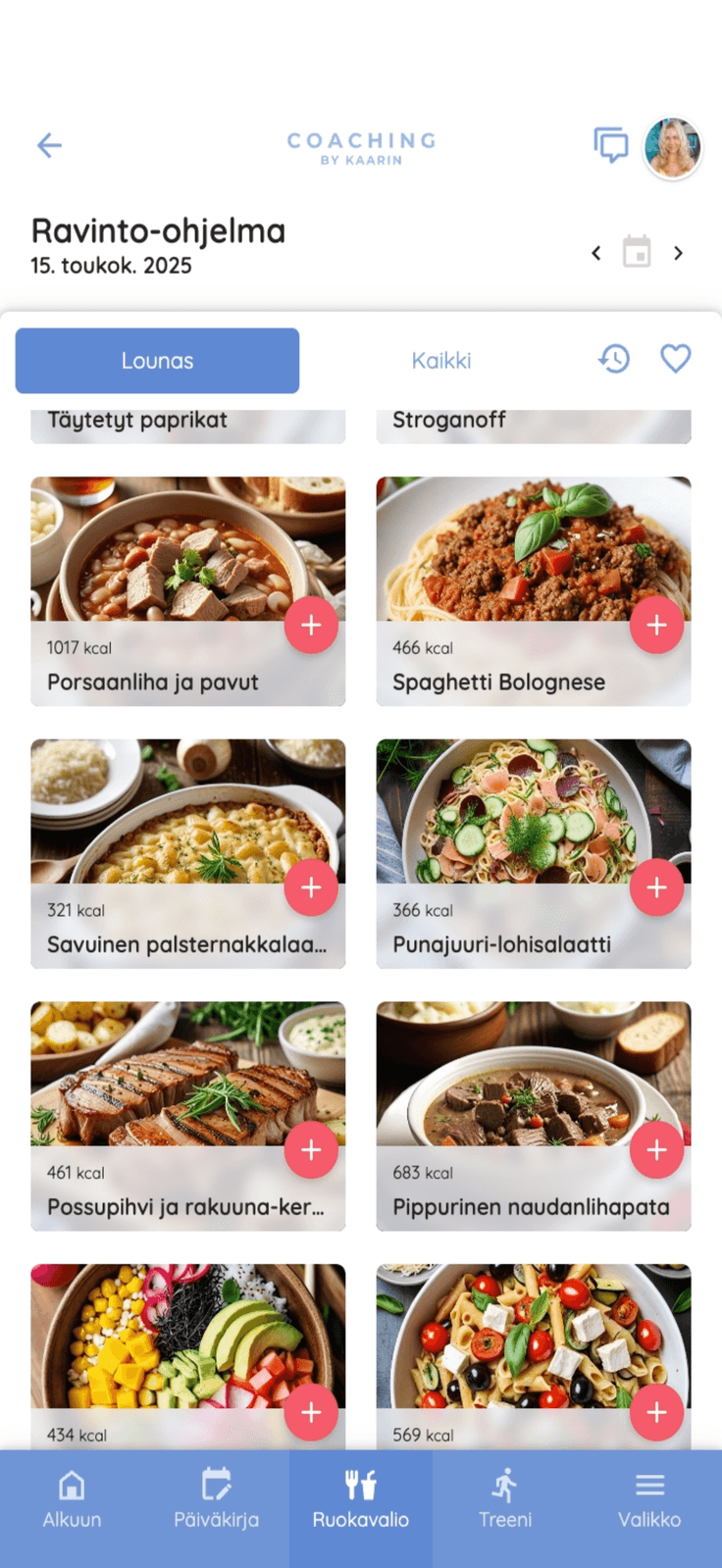Go to the previous day
722x1568 pixels.
(x=595, y=253)
